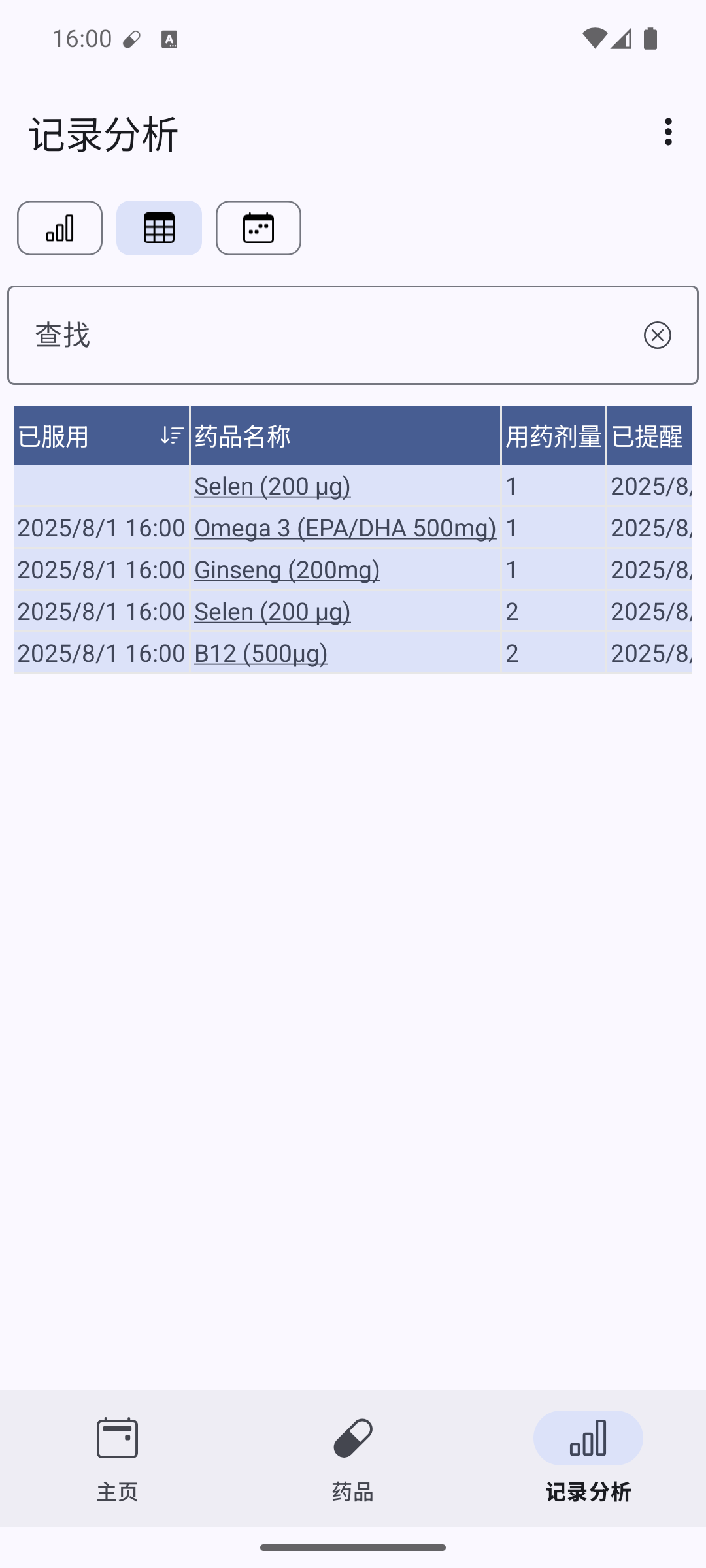This screenshot has height=1568, width=706.
Task: Tap the 查找 search field
Action: click(x=327, y=335)
